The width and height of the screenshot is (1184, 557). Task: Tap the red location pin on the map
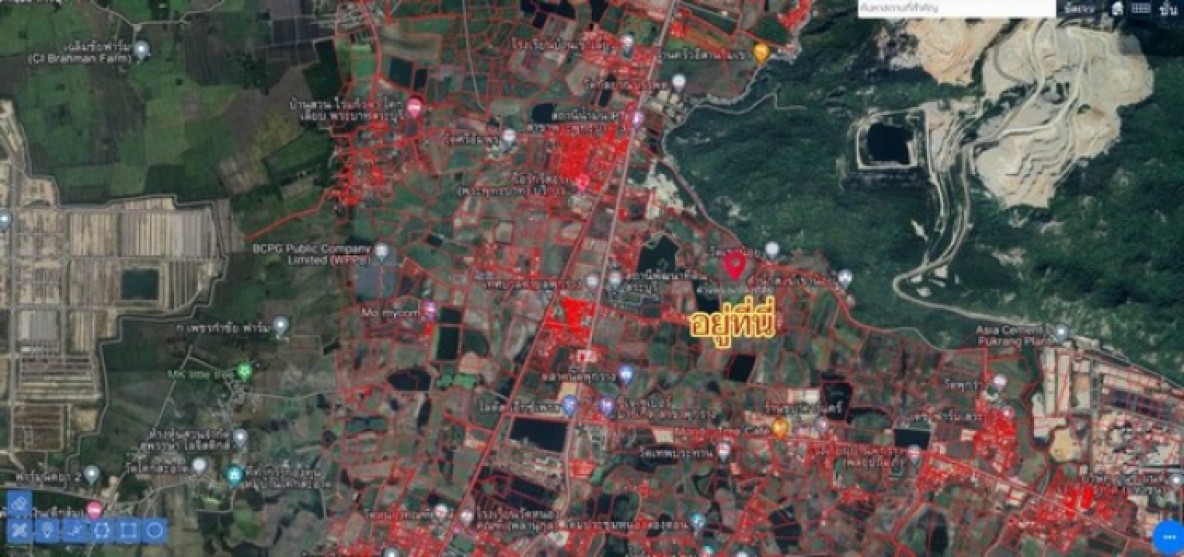(x=734, y=265)
